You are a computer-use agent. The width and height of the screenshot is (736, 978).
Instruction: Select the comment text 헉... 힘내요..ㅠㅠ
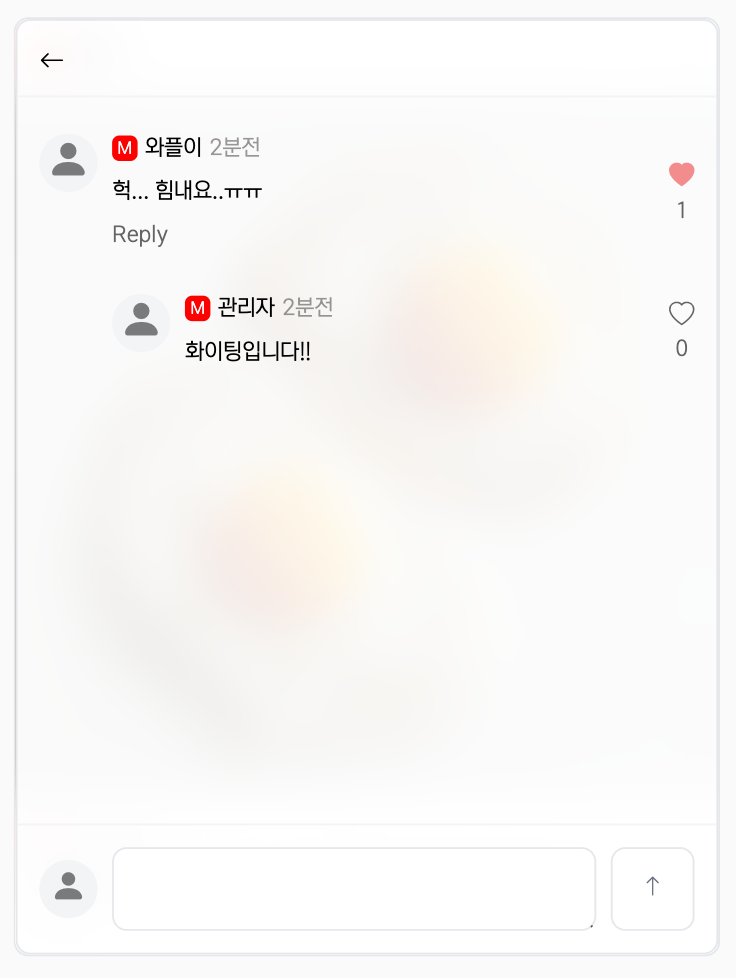[185, 190]
